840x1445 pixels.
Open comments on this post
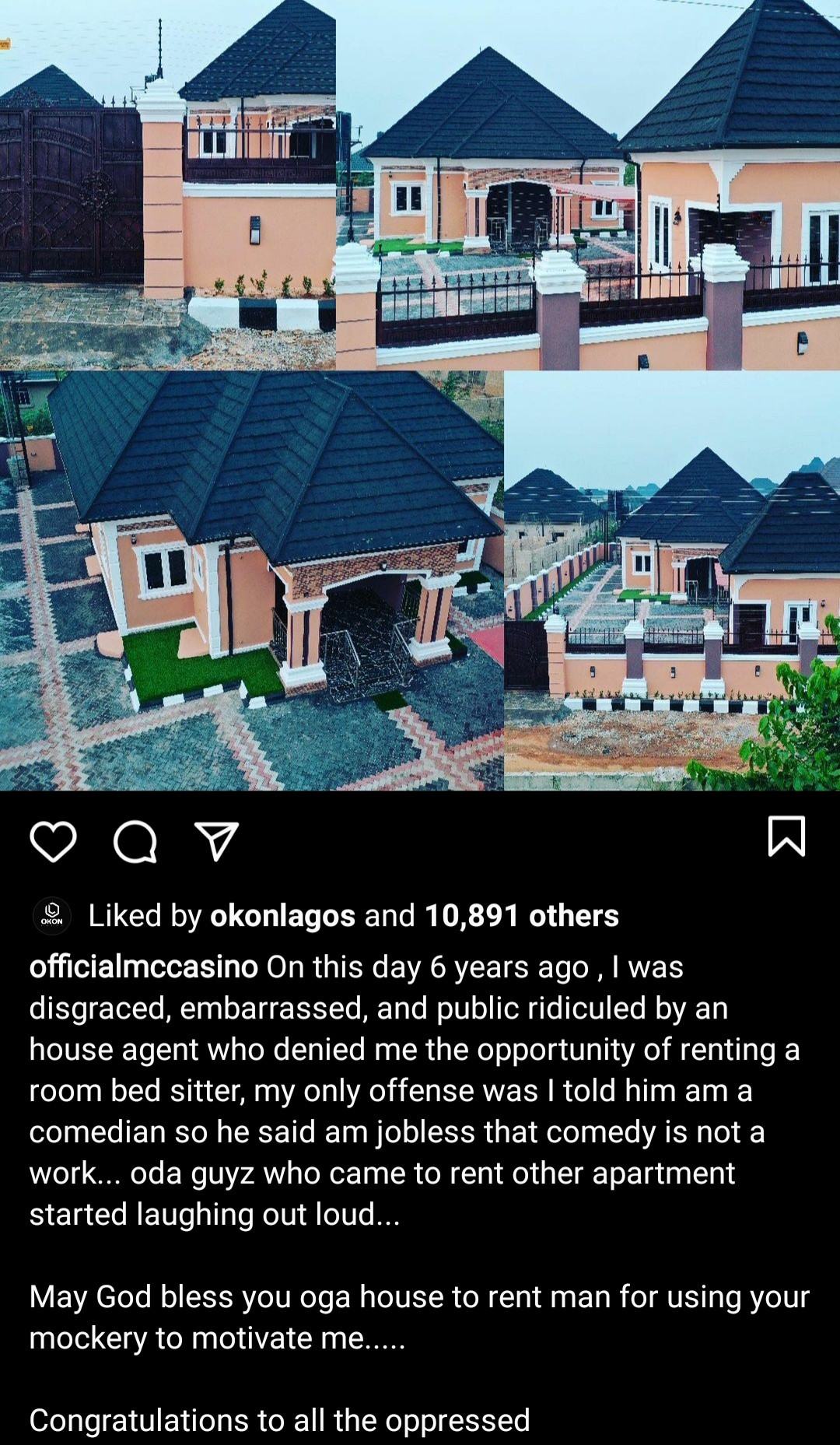point(135,841)
